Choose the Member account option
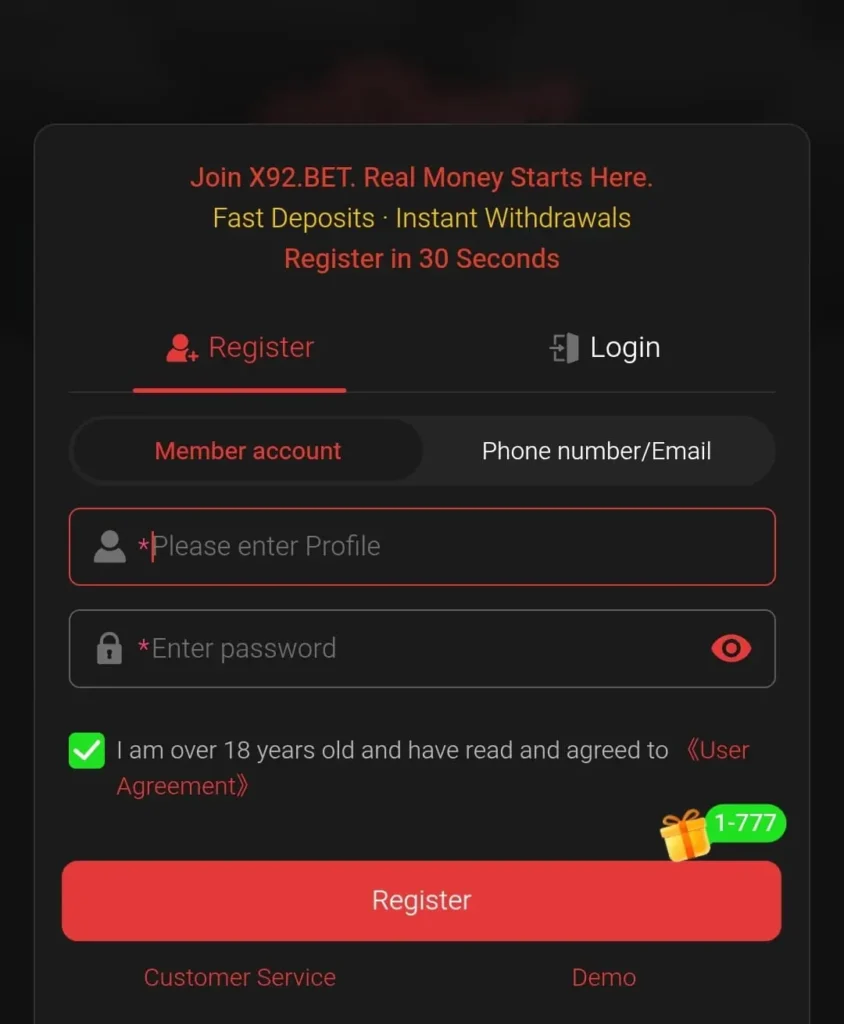Viewport: 844px width, 1024px height. [248, 451]
